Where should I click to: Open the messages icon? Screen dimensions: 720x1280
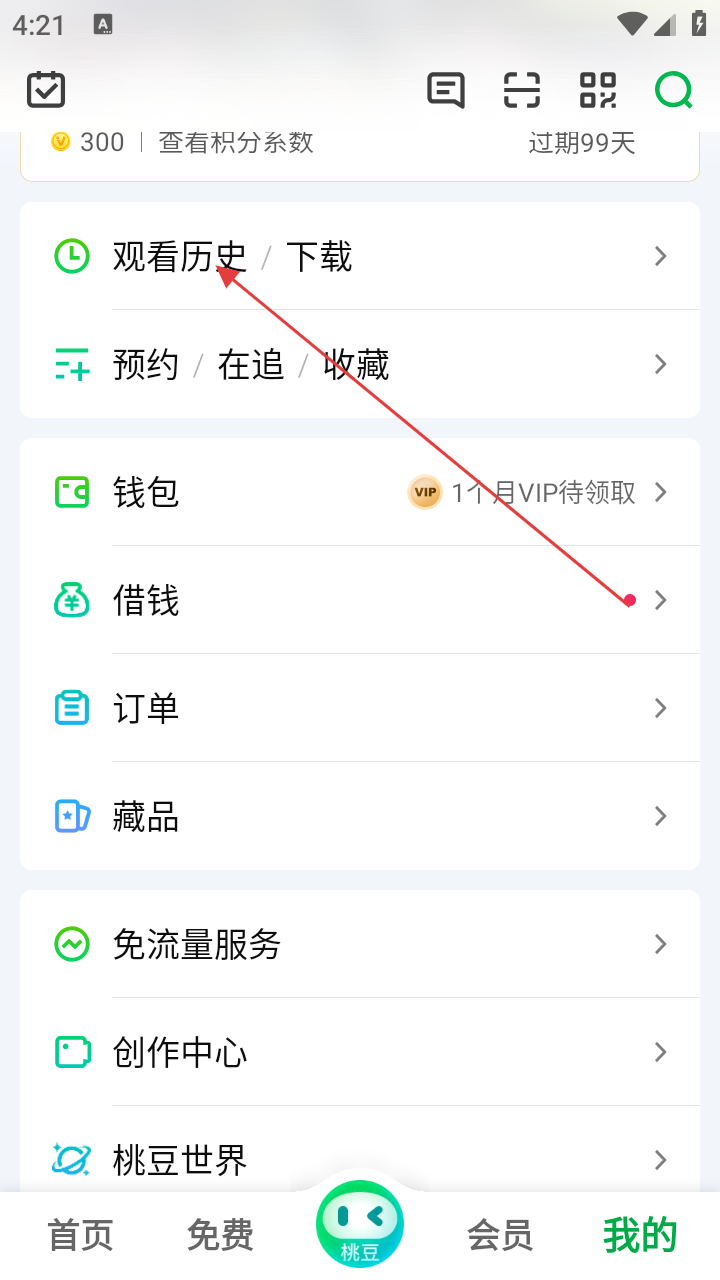point(446,90)
